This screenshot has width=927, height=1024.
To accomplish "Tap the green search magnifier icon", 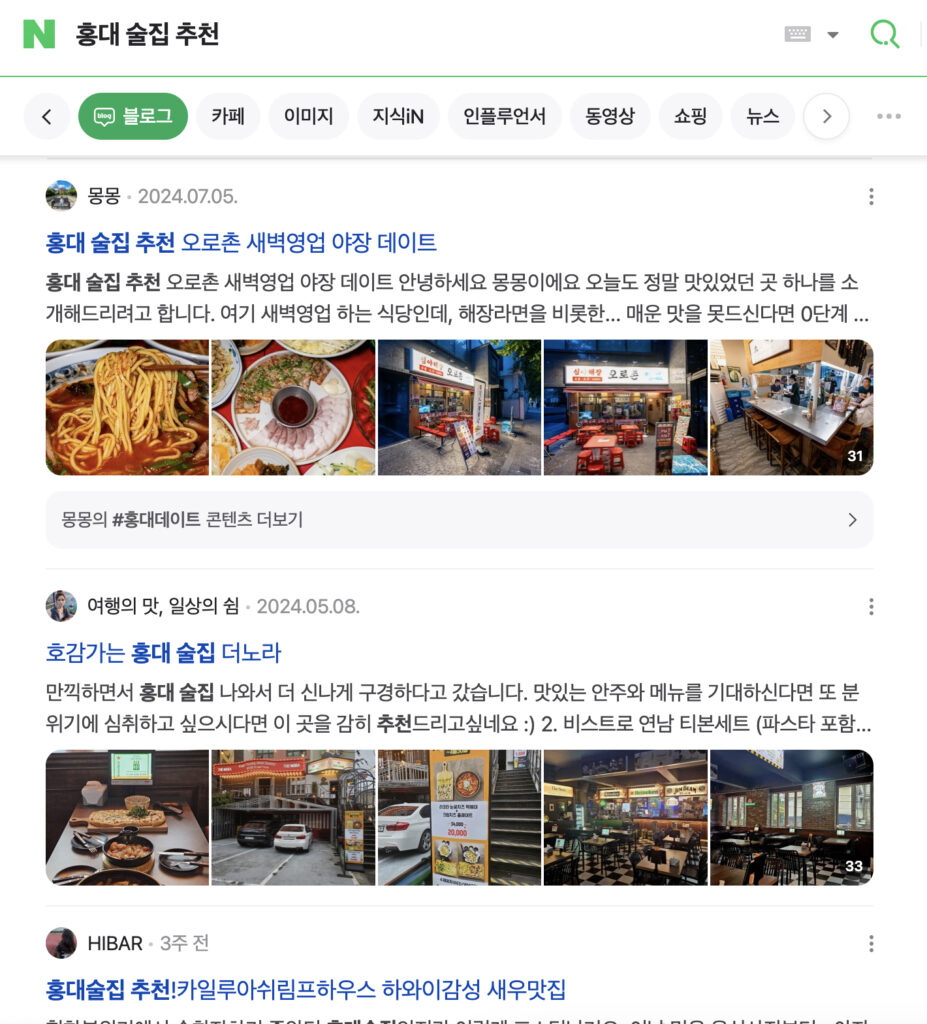I will coord(884,35).
